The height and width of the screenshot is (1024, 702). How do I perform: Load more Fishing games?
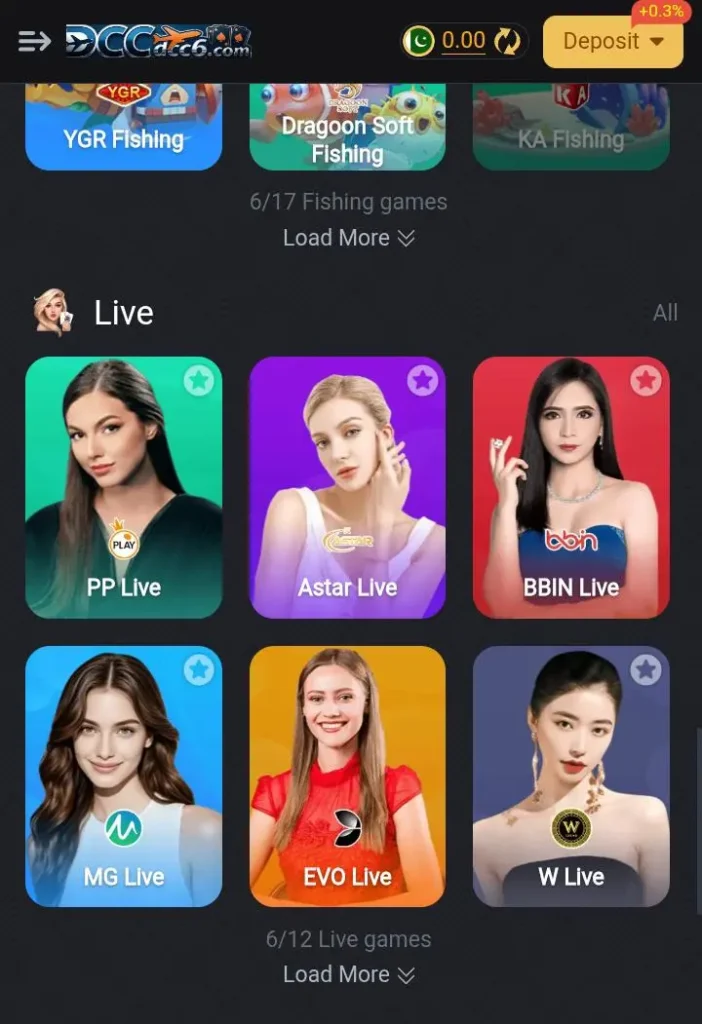point(348,238)
